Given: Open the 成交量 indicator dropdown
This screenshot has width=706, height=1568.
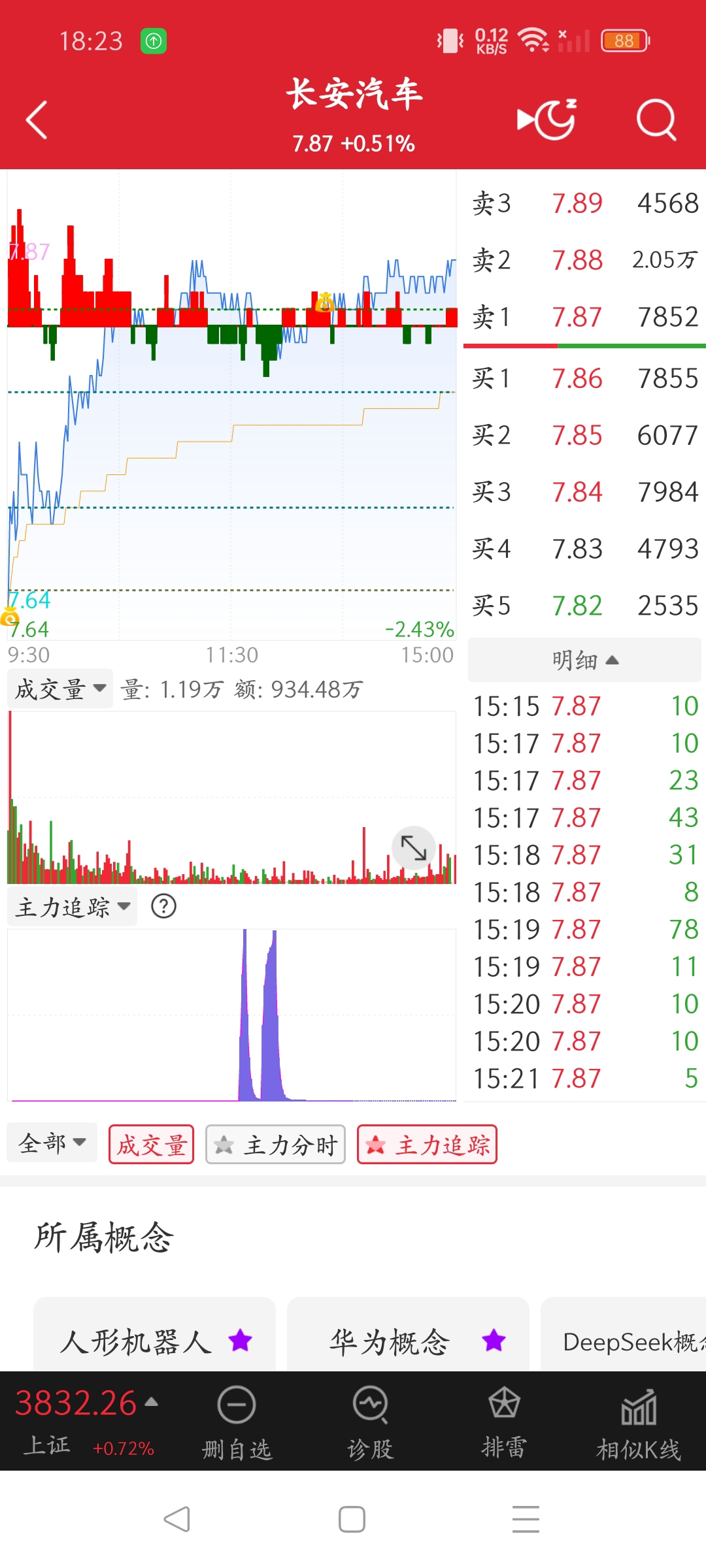Looking at the screenshot, I should 60,689.
